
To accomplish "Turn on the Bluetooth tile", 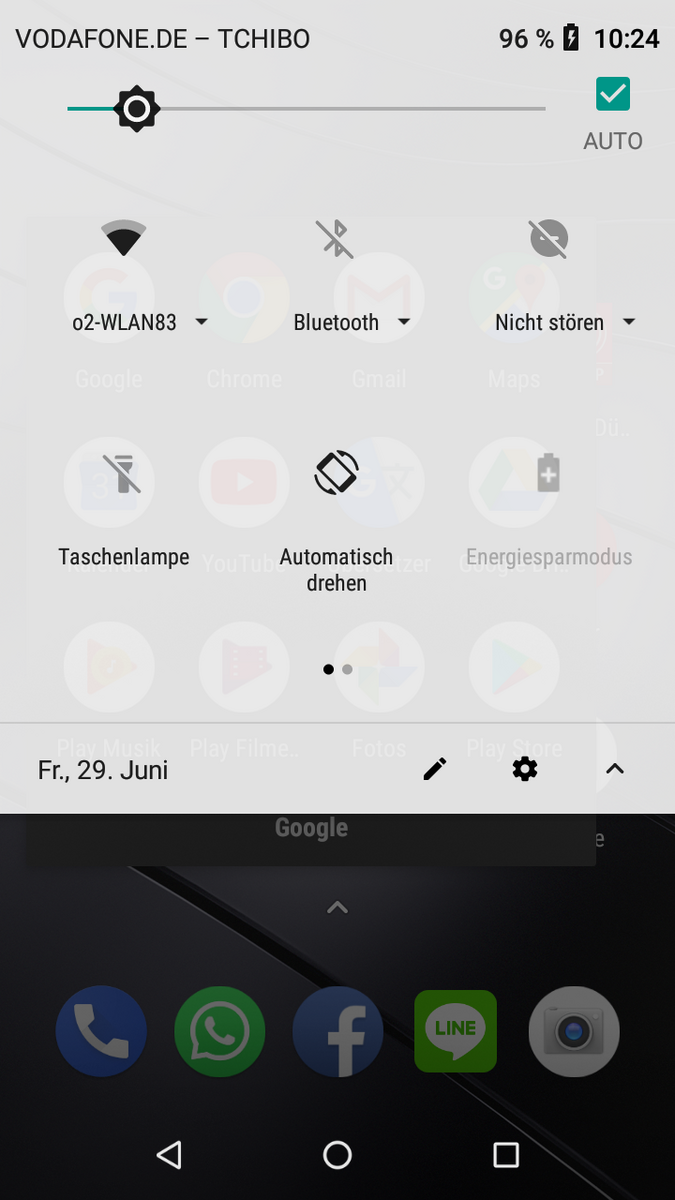I will (x=336, y=240).
